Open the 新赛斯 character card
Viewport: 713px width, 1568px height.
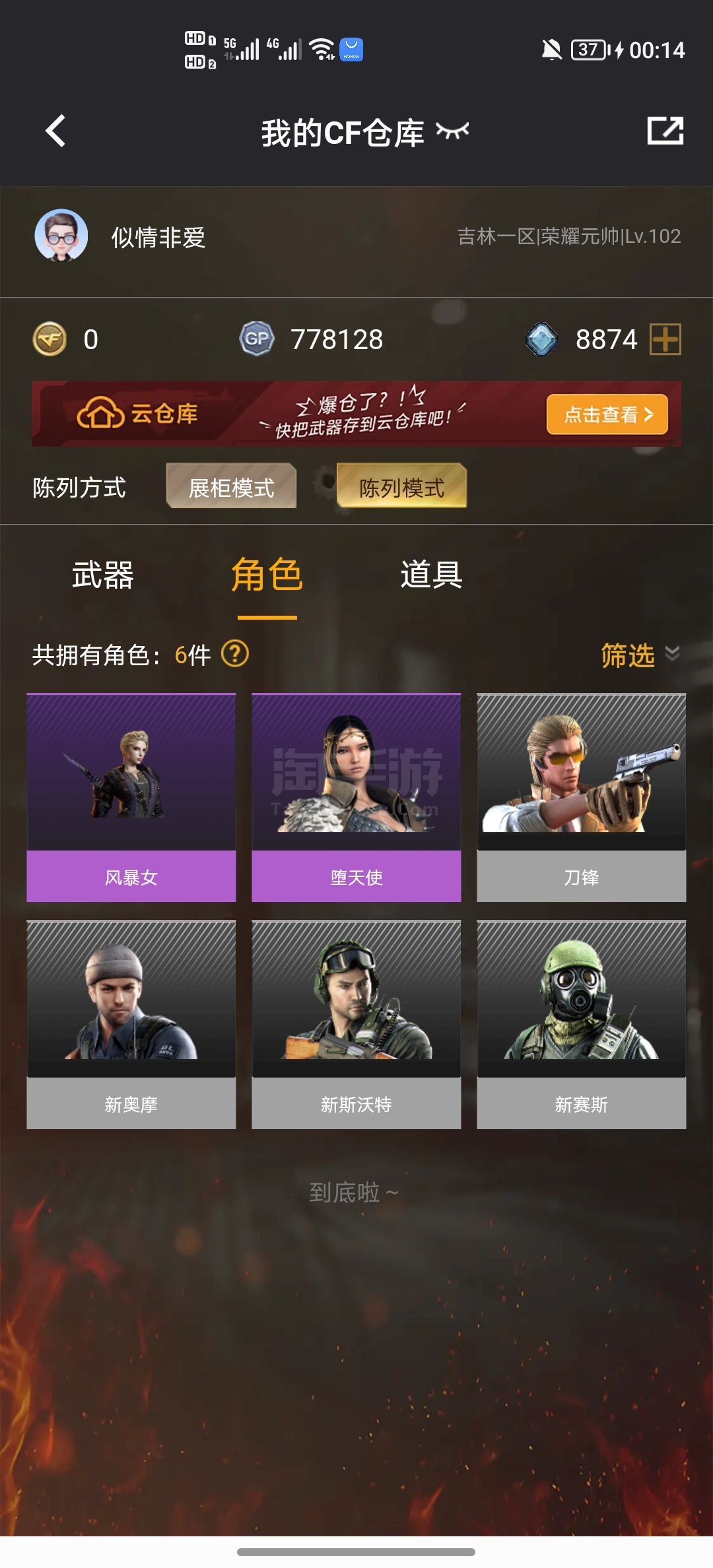point(582,1024)
